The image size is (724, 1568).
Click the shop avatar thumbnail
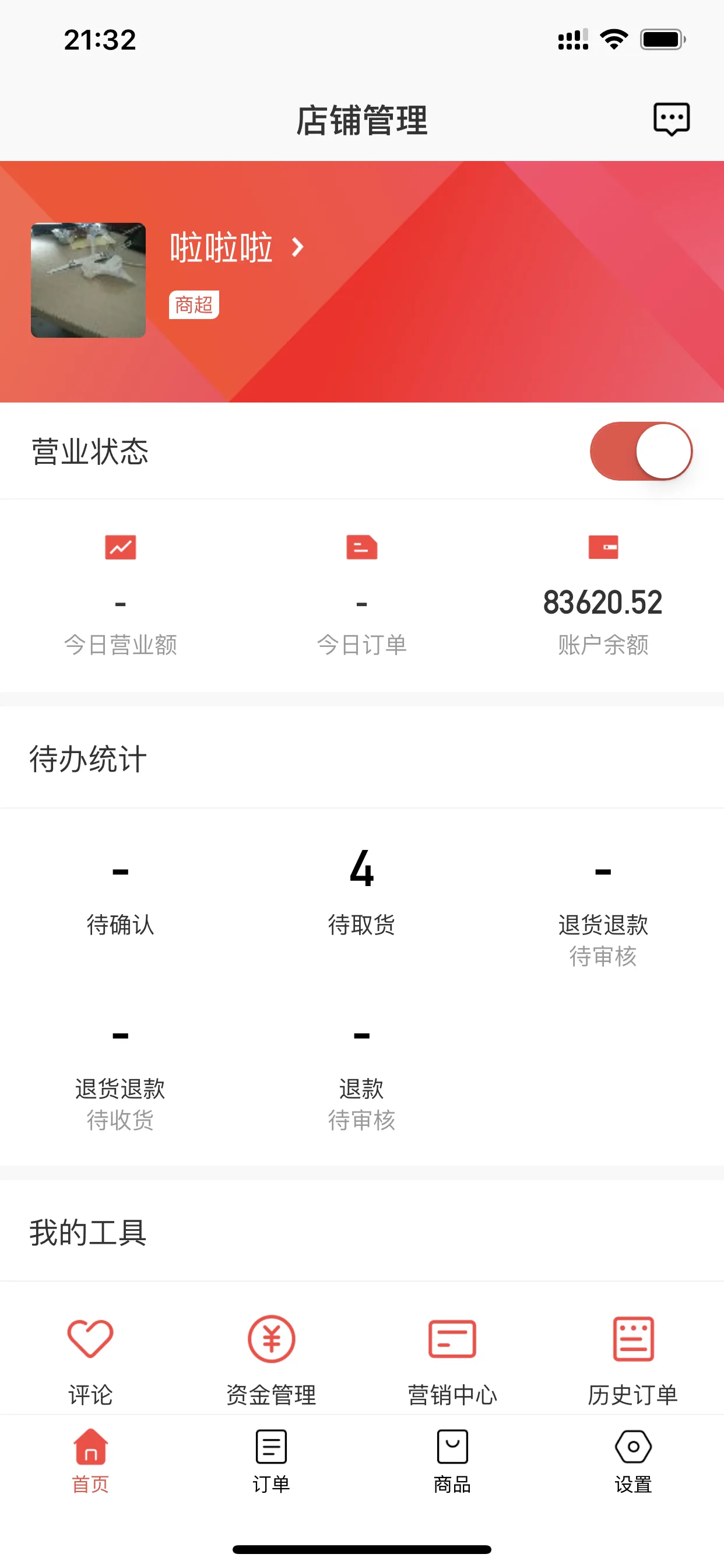click(88, 280)
